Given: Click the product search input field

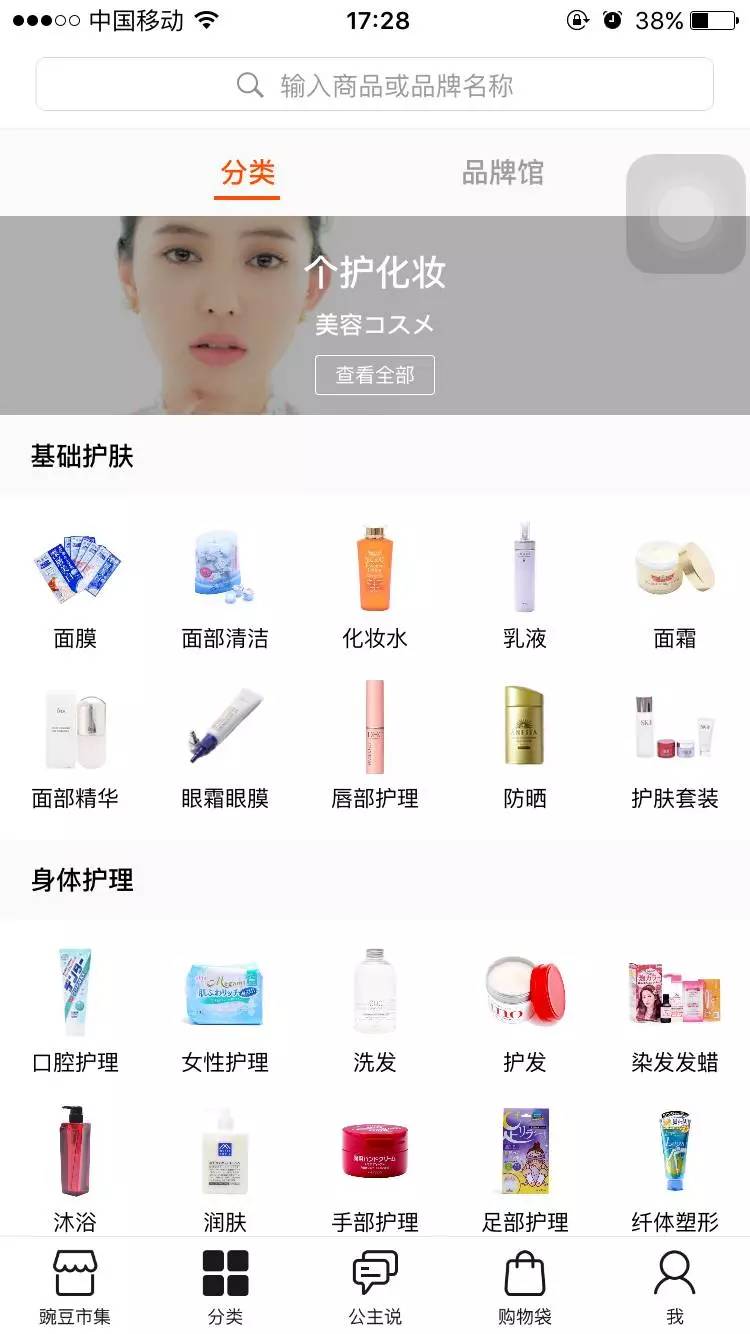Looking at the screenshot, I should click(x=375, y=84).
